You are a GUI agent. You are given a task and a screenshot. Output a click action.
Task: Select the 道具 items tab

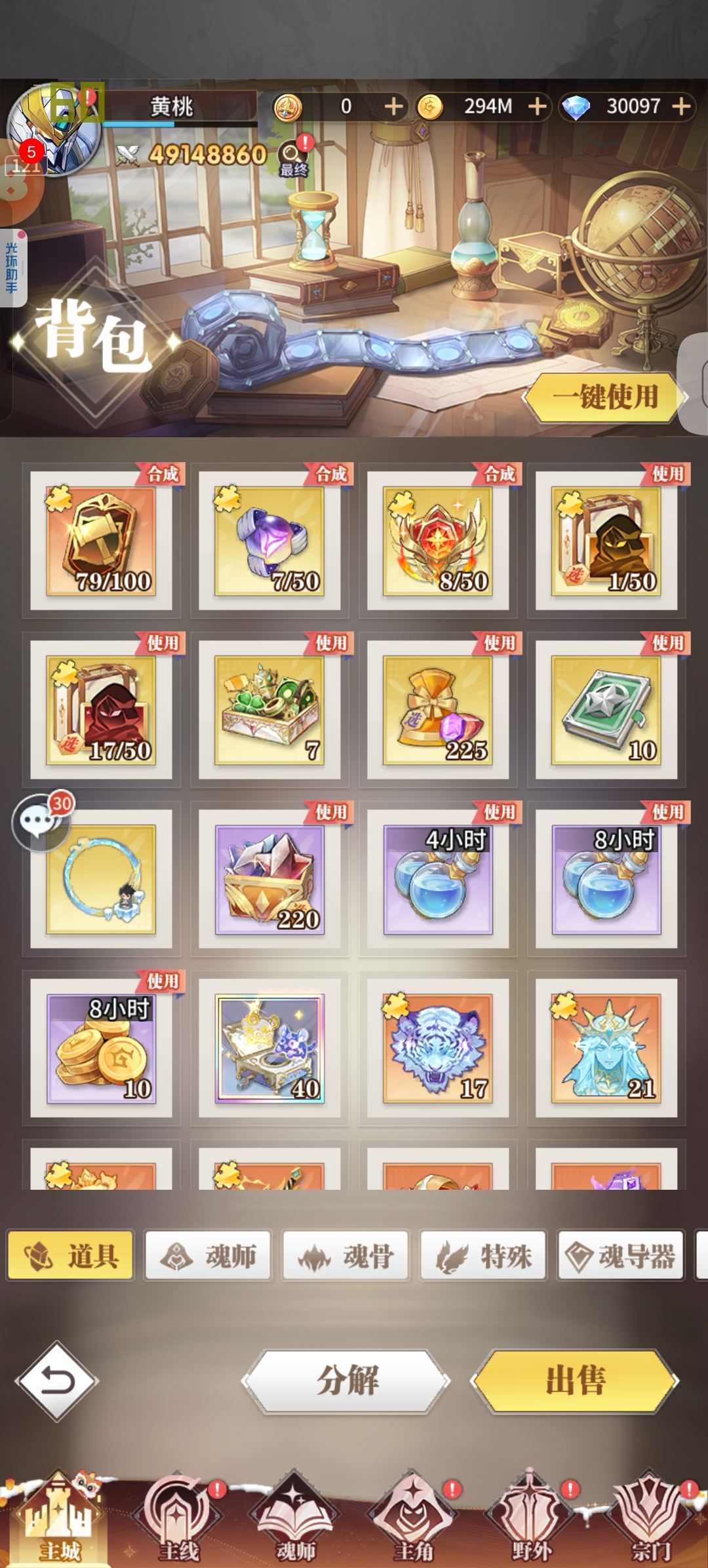click(71, 1256)
